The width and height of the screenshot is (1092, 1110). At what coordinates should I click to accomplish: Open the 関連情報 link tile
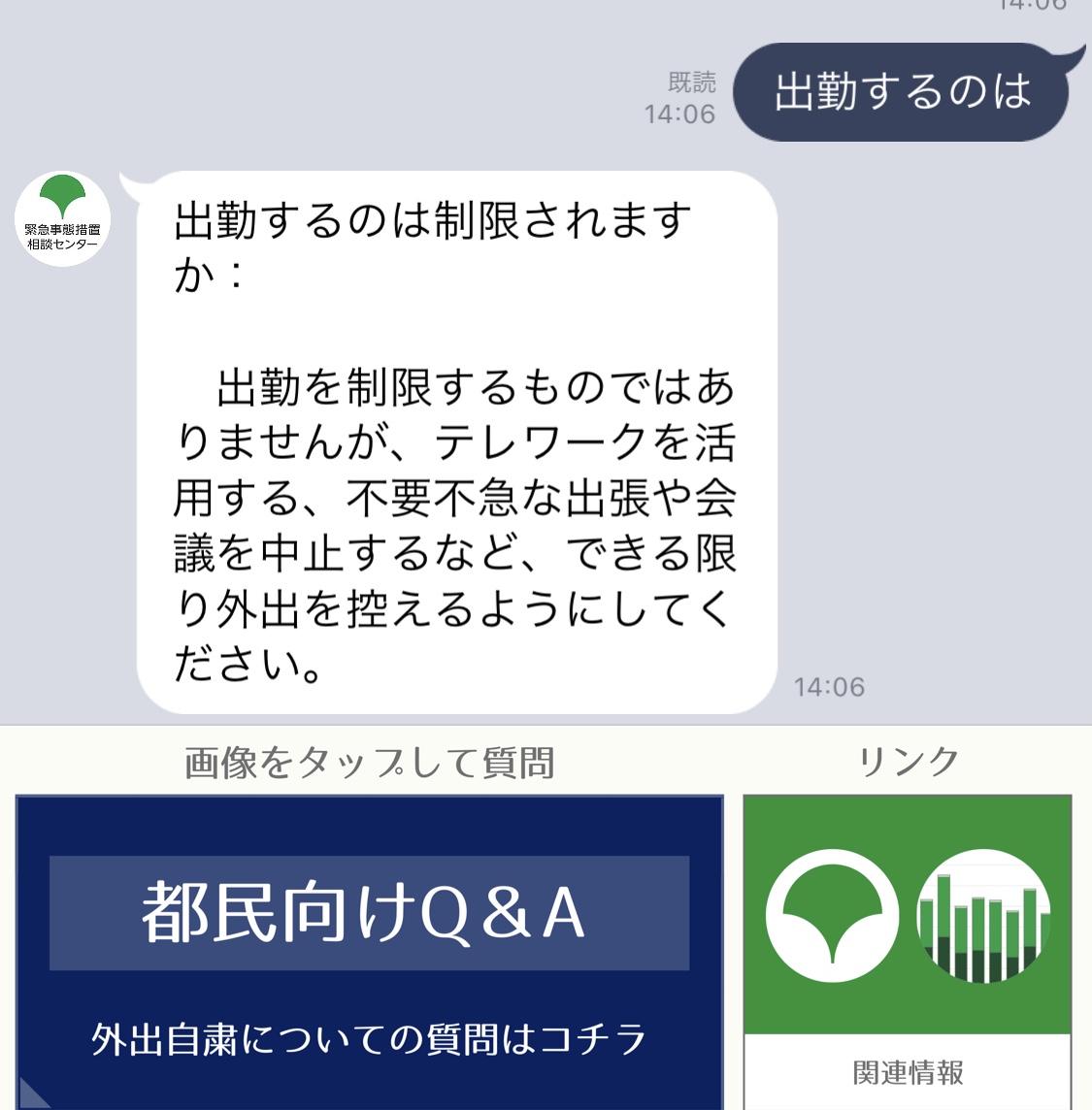(x=907, y=951)
